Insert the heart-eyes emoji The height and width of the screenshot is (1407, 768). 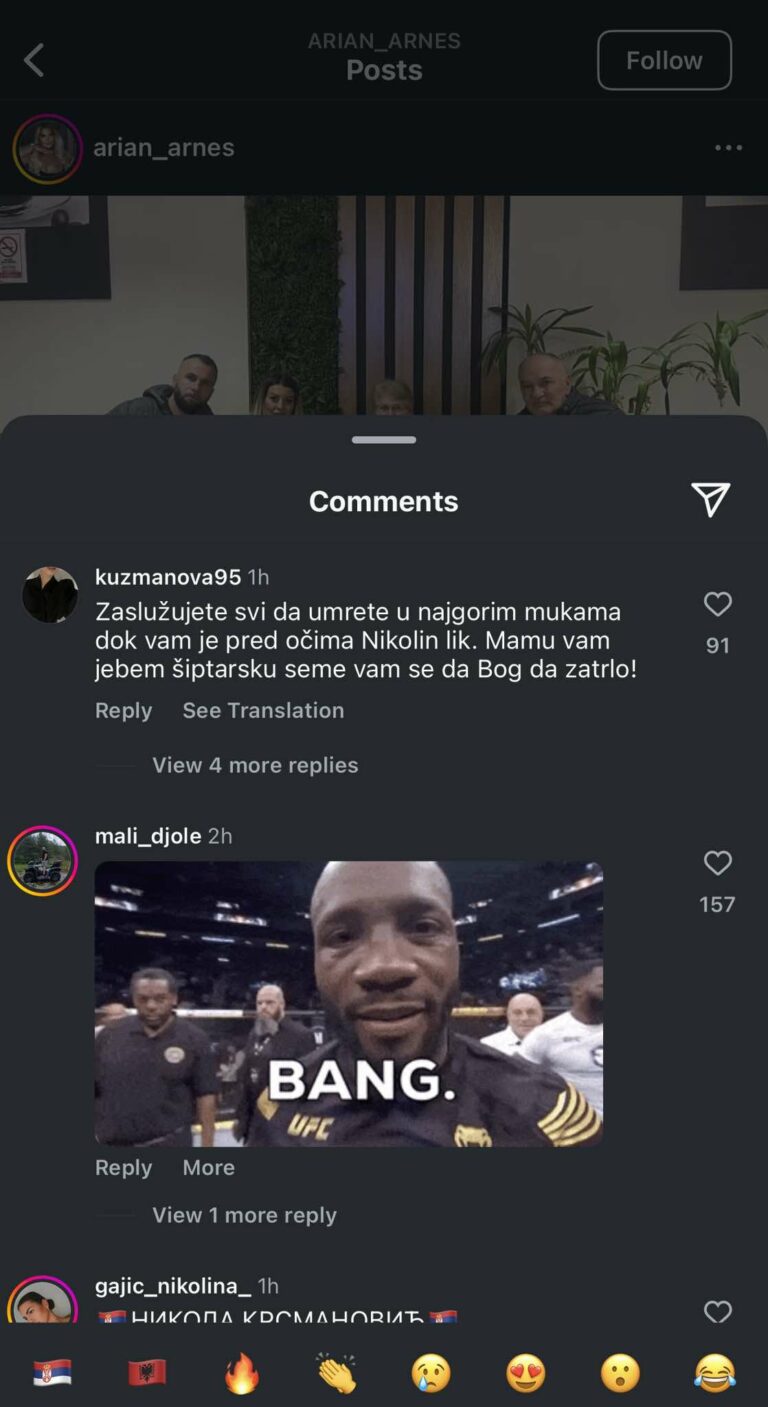coord(525,1373)
